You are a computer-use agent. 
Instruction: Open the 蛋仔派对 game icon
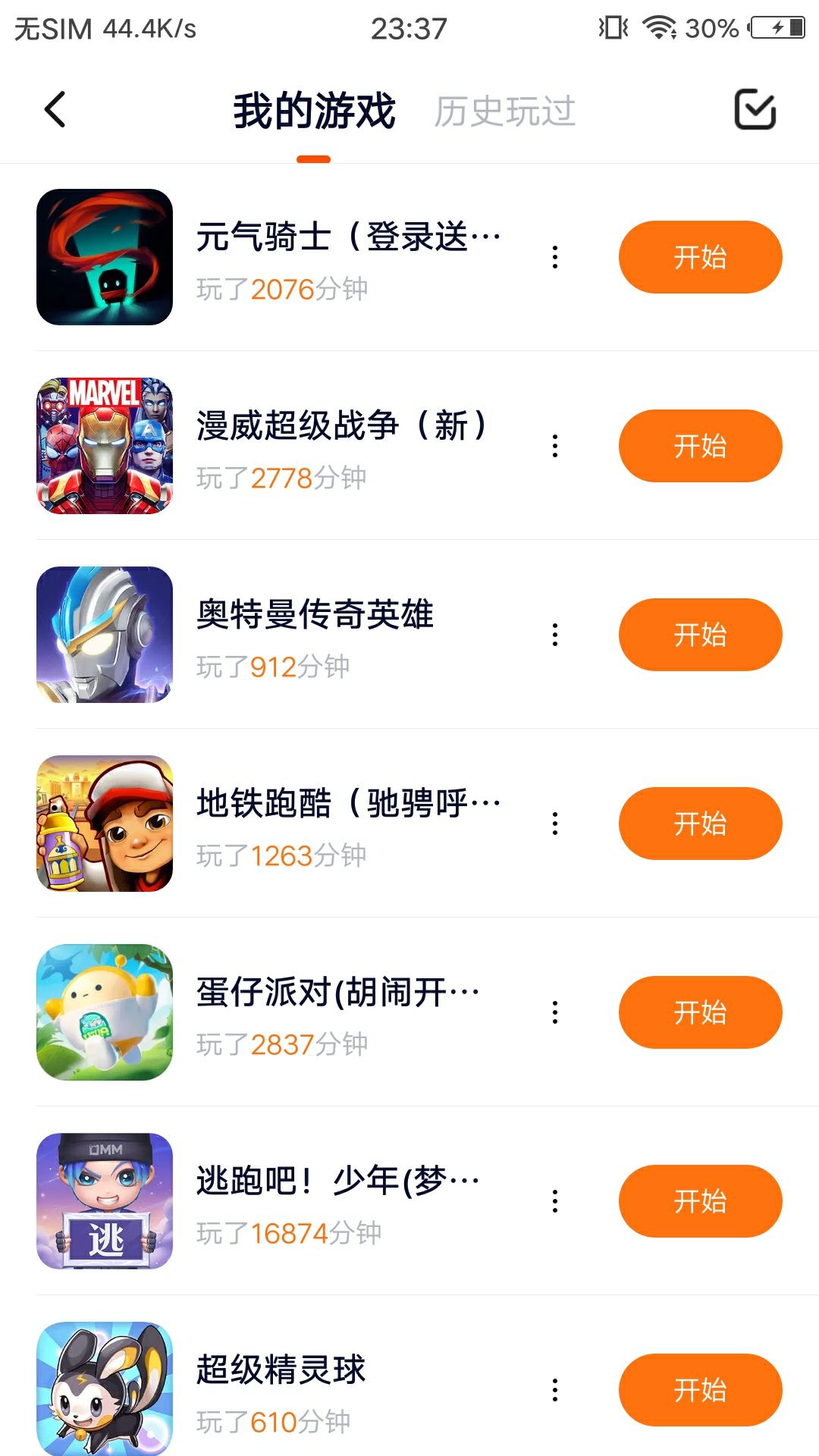(105, 1012)
